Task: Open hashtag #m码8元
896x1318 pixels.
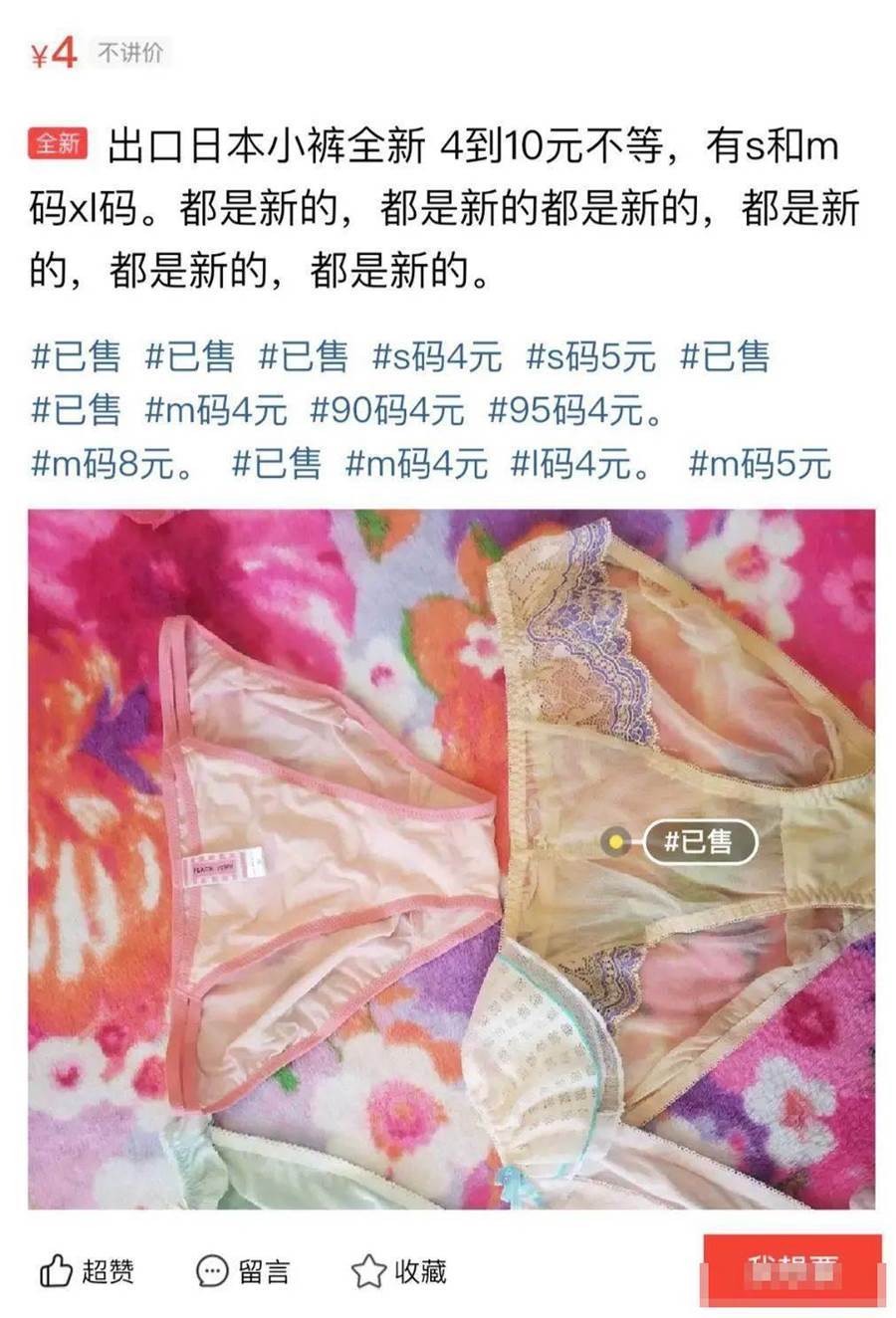Action: tap(112, 464)
